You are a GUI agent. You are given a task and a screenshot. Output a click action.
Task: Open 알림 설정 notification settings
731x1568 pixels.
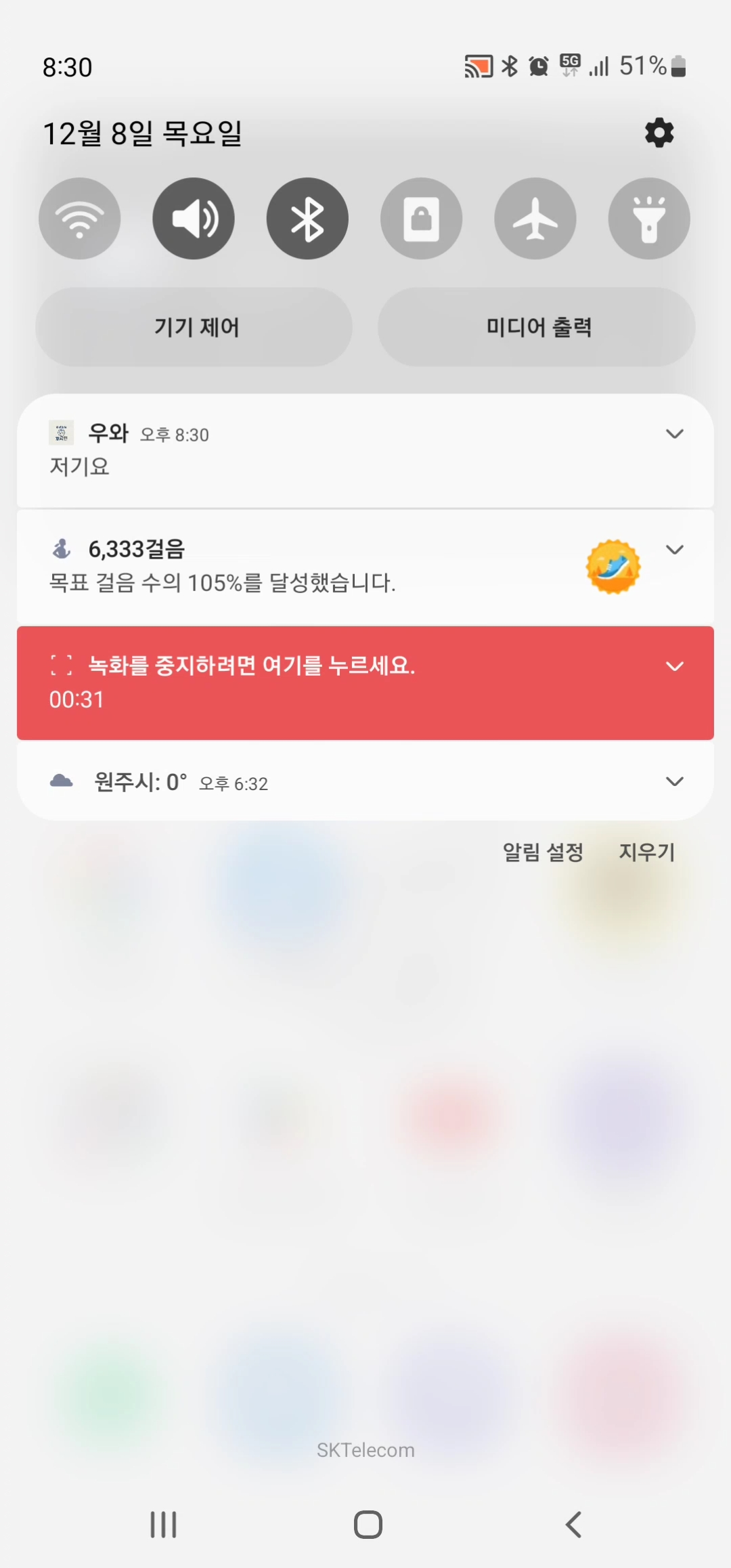point(543,852)
